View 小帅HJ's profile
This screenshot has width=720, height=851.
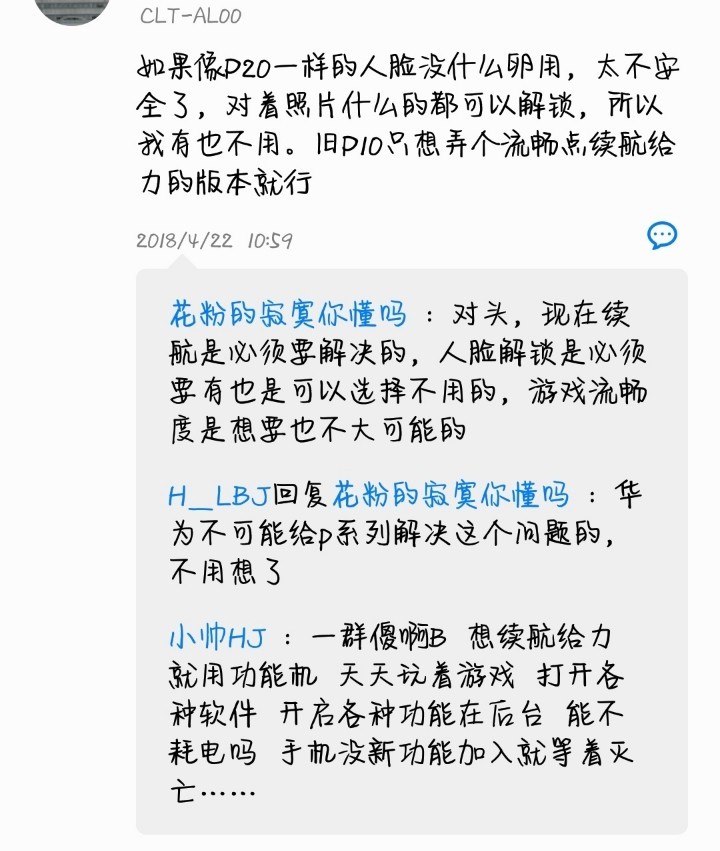point(216,638)
